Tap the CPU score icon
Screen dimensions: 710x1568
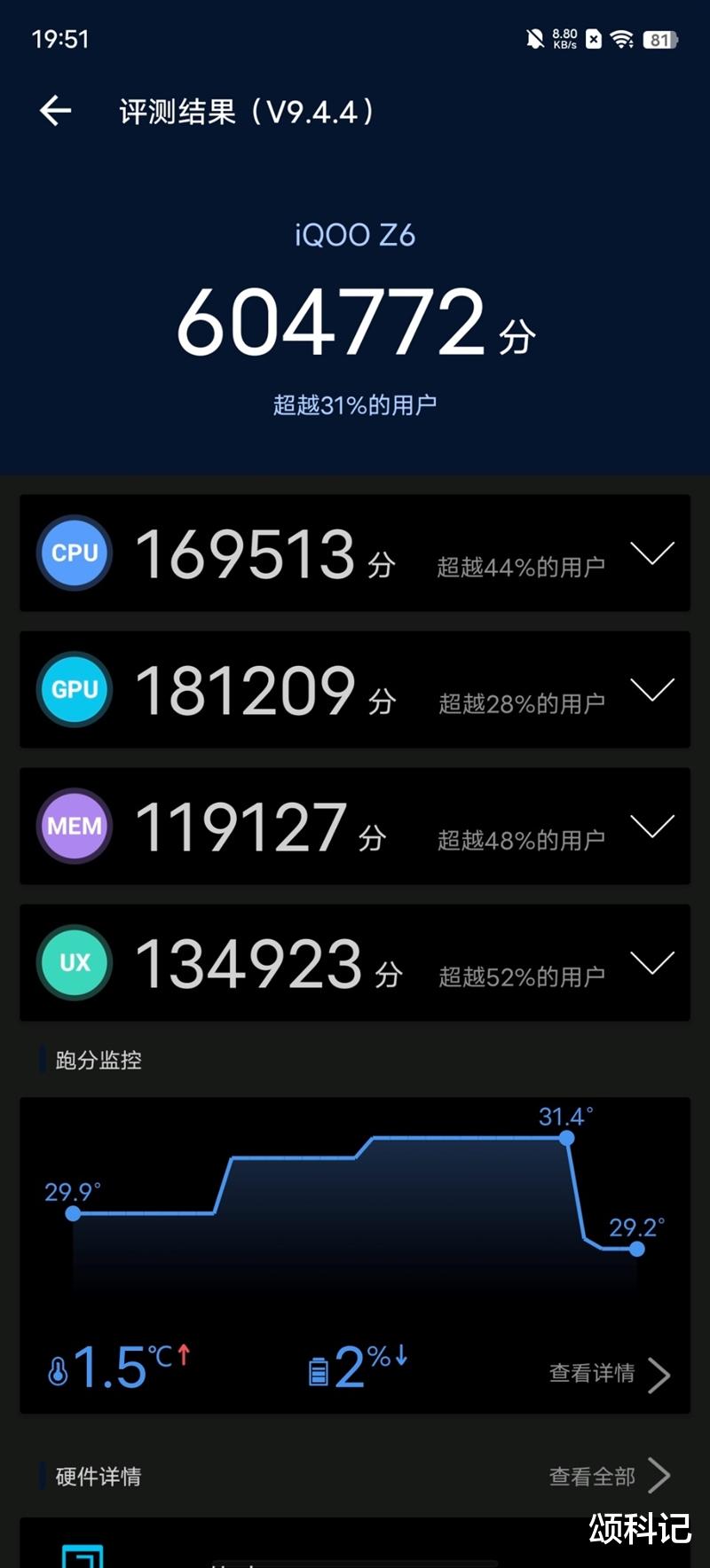[74, 553]
